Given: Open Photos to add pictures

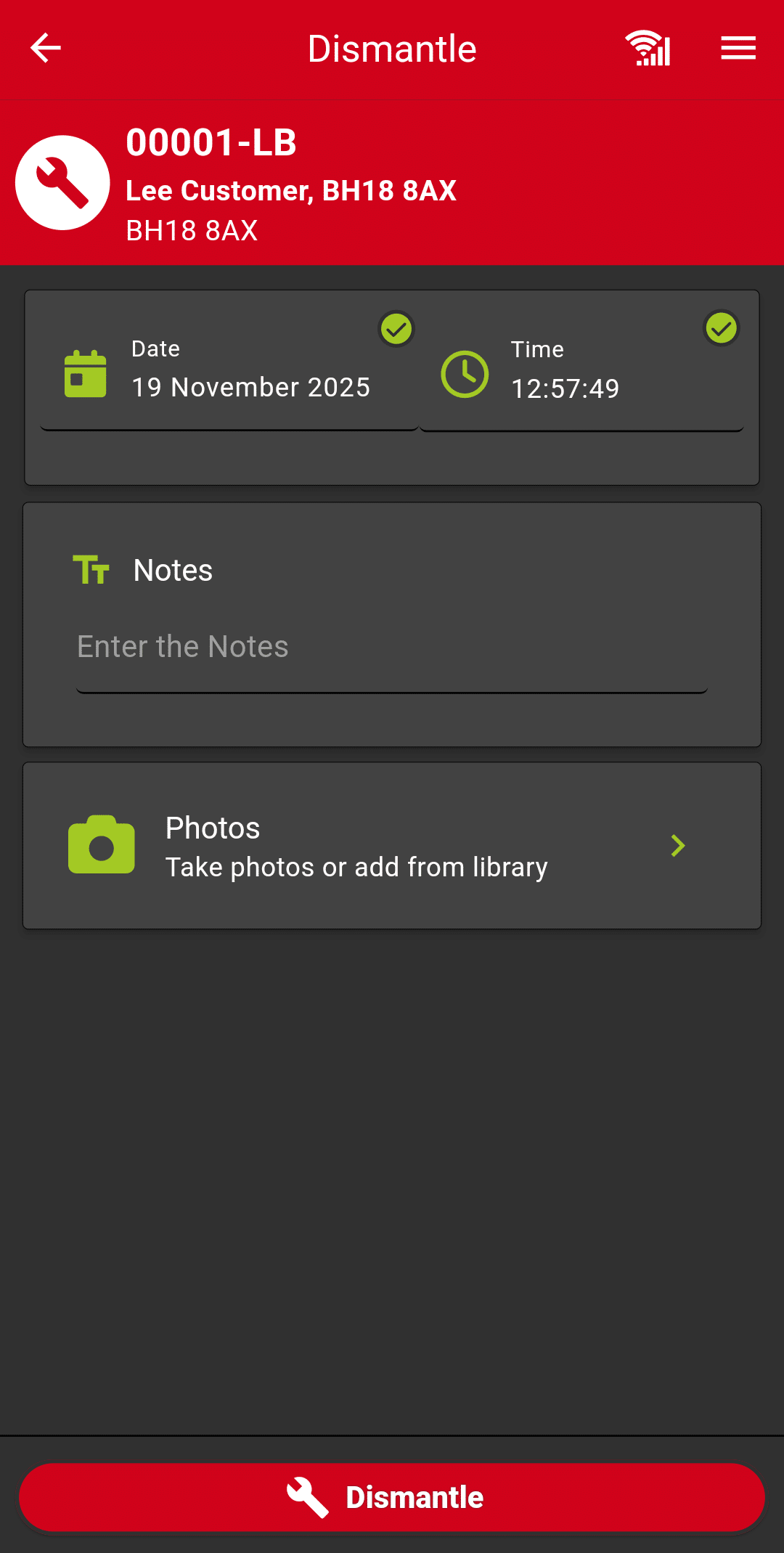Looking at the screenshot, I should [391, 846].
